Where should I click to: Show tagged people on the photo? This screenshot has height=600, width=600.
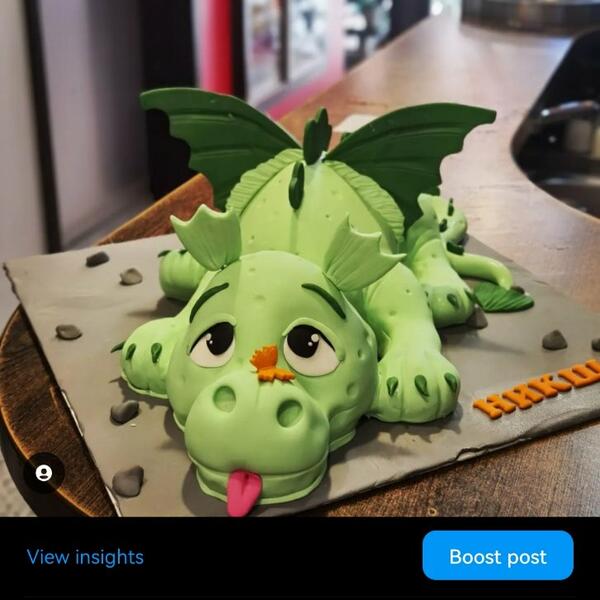tap(44, 473)
